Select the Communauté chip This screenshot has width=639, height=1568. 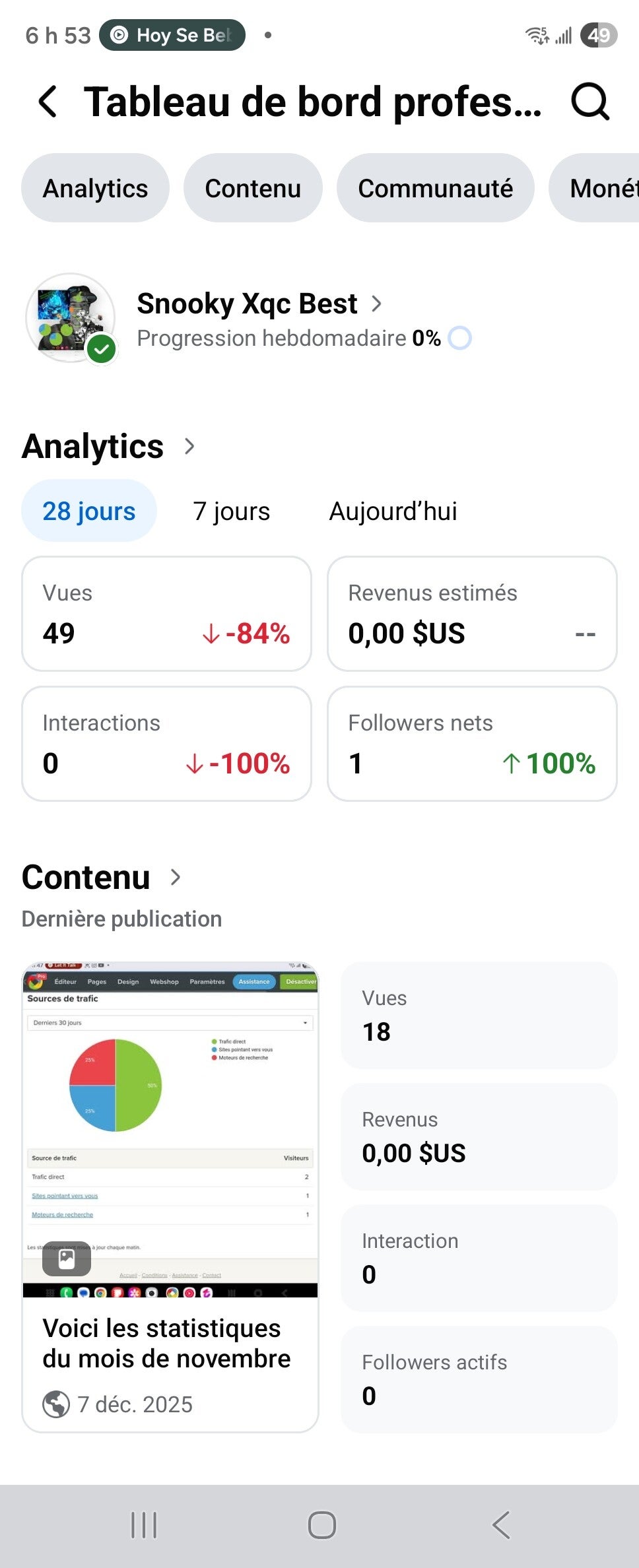click(435, 188)
